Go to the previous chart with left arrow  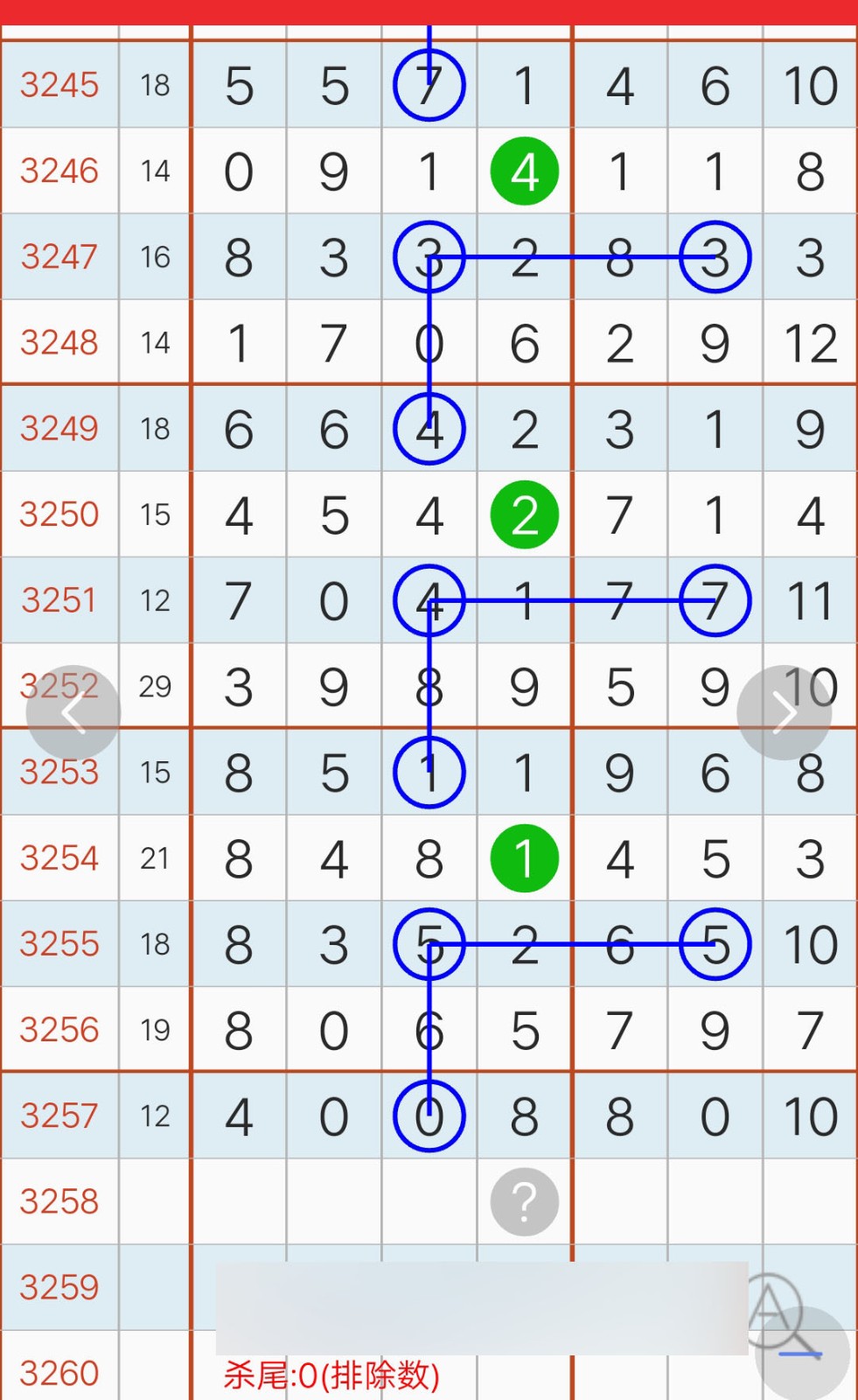click(x=73, y=713)
